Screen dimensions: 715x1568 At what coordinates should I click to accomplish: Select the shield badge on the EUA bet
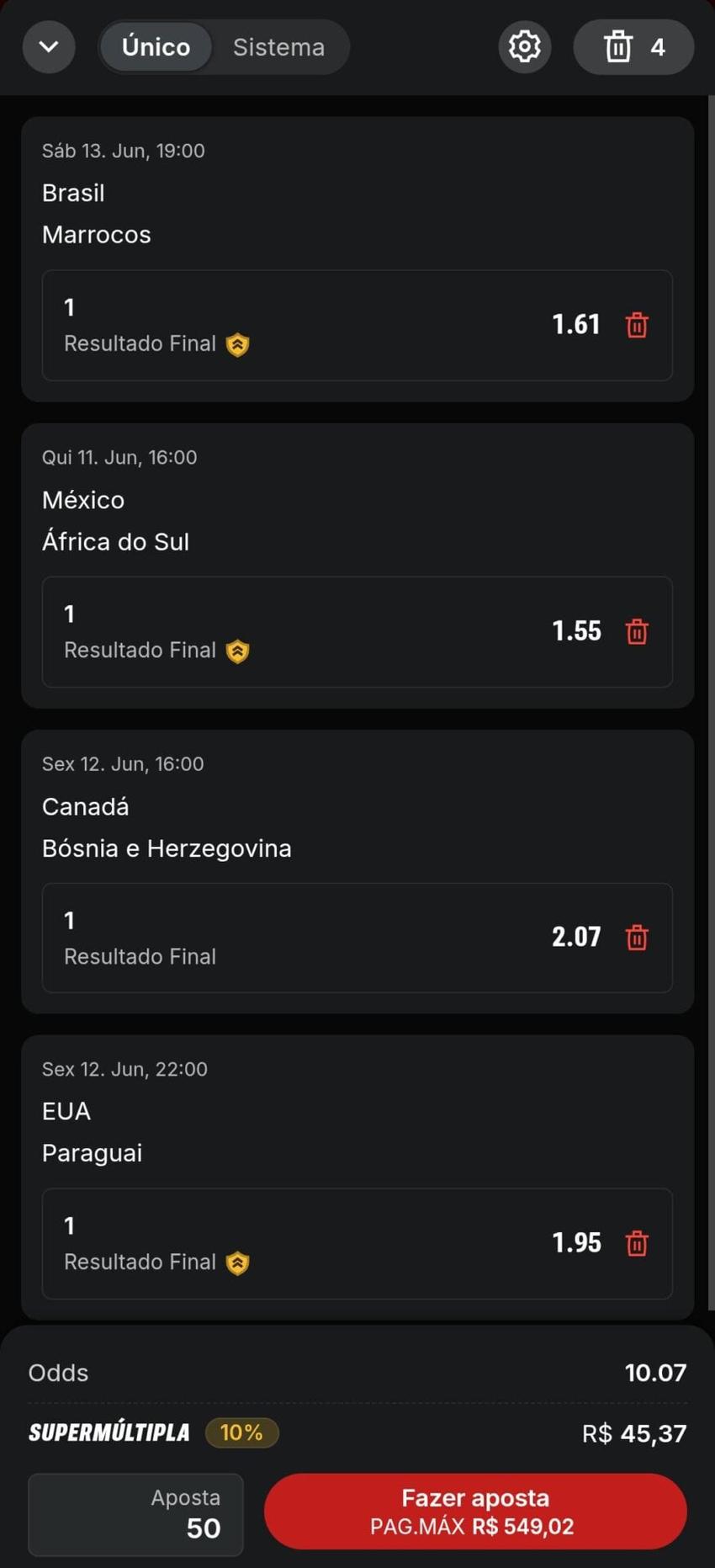pyautogui.click(x=238, y=1262)
